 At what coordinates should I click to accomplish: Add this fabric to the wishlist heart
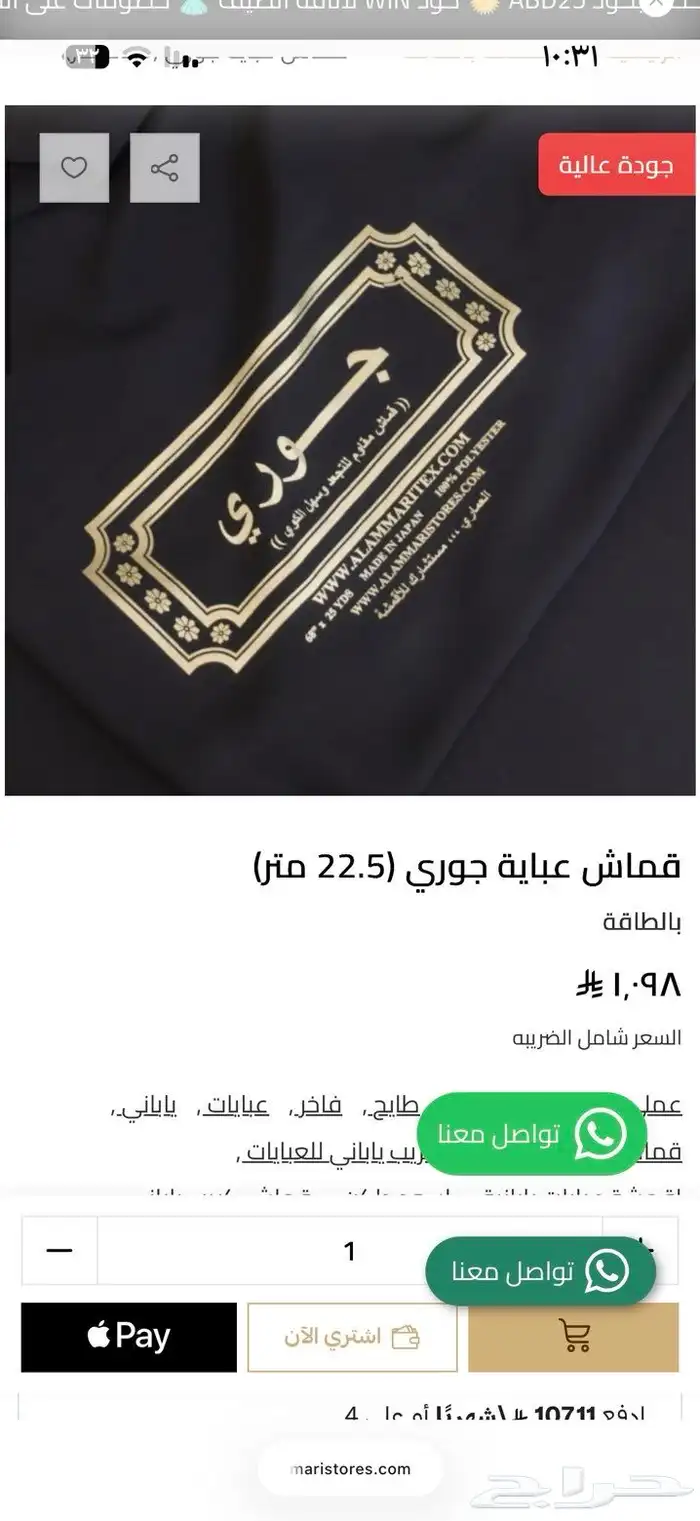pyautogui.click(x=75, y=169)
